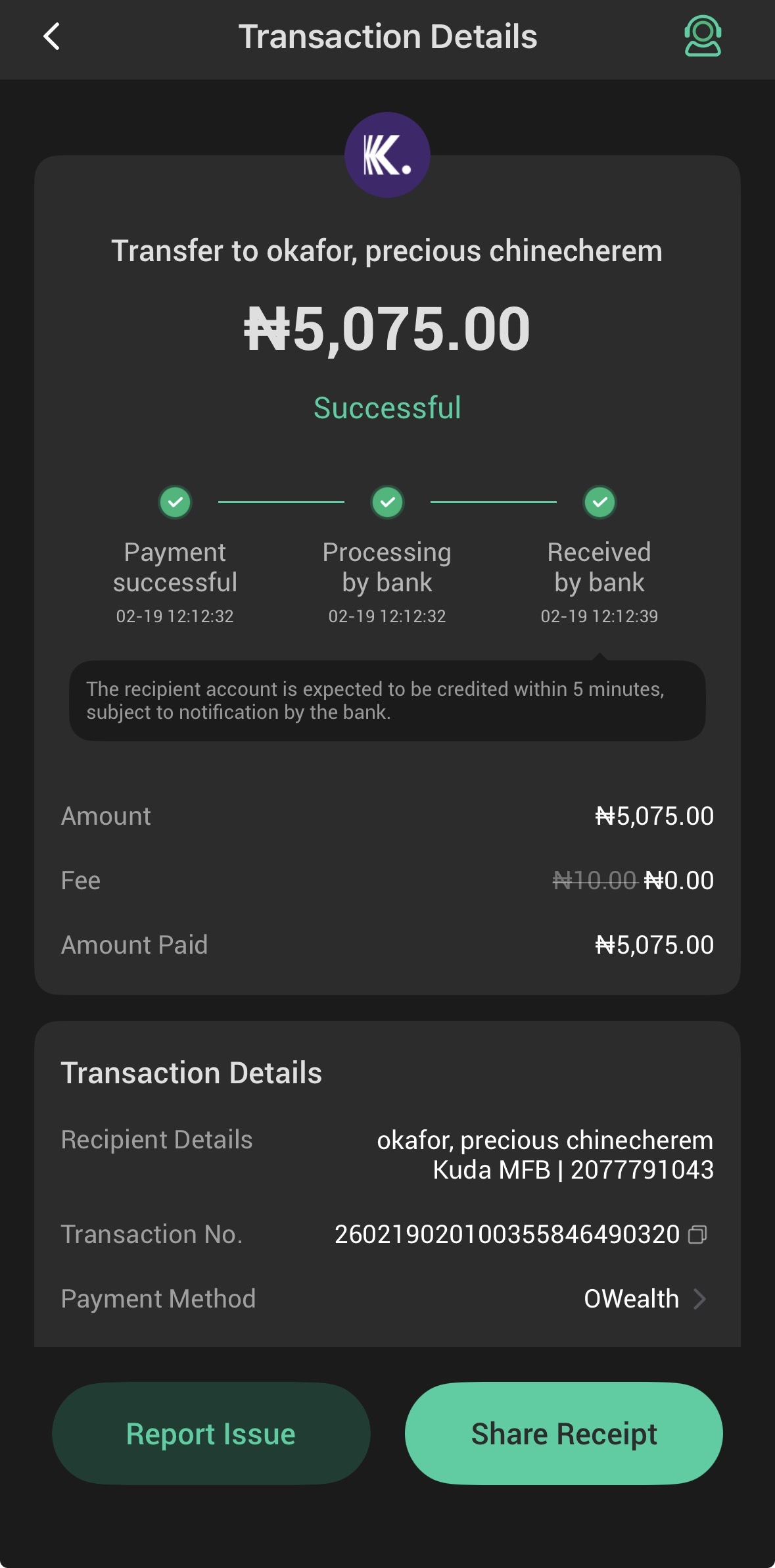Open customer support headset icon
This screenshot has height=1568, width=775.
pyautogui.click(x=702, y=37)
